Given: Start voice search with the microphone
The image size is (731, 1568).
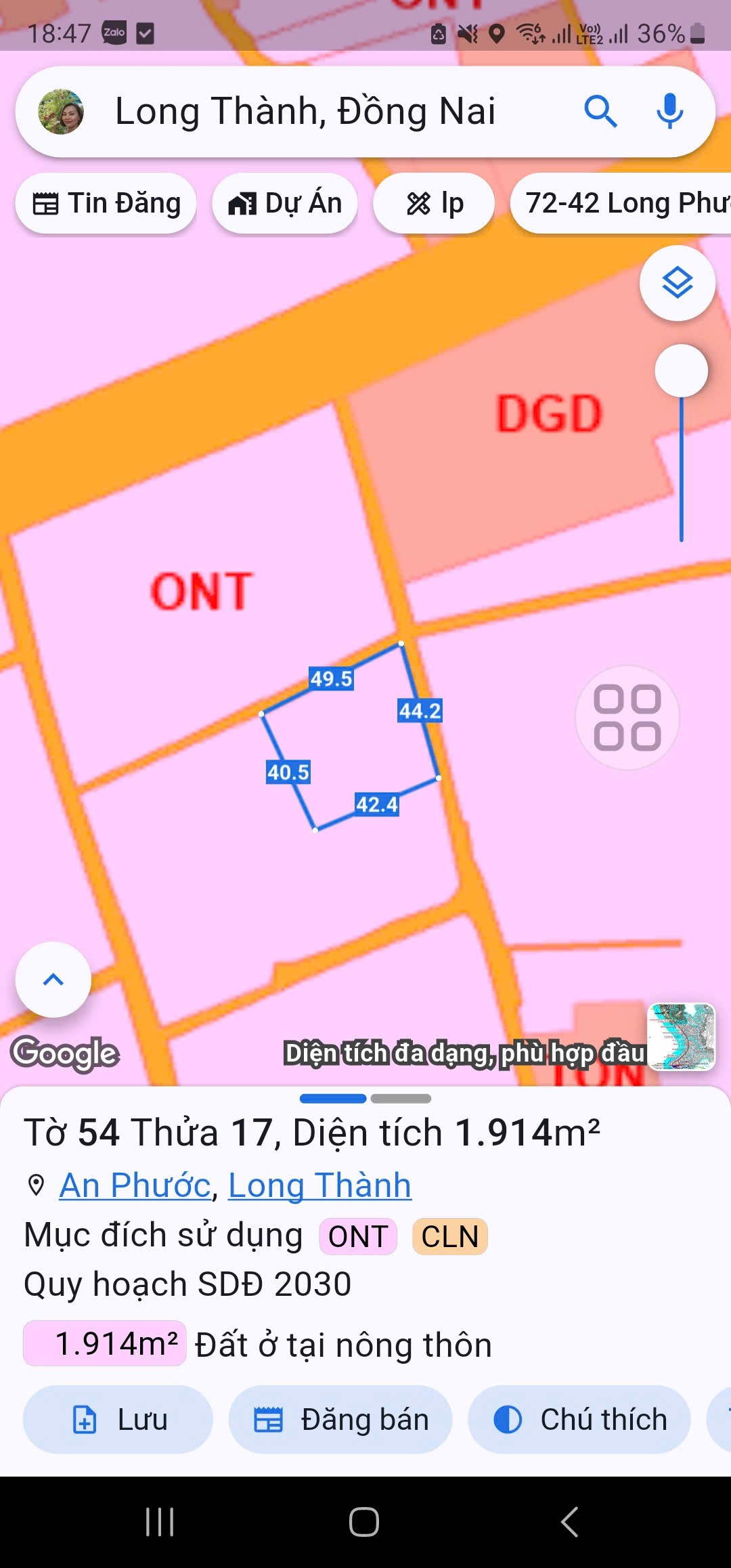Looking at the screenshot, I should (669, 112).
